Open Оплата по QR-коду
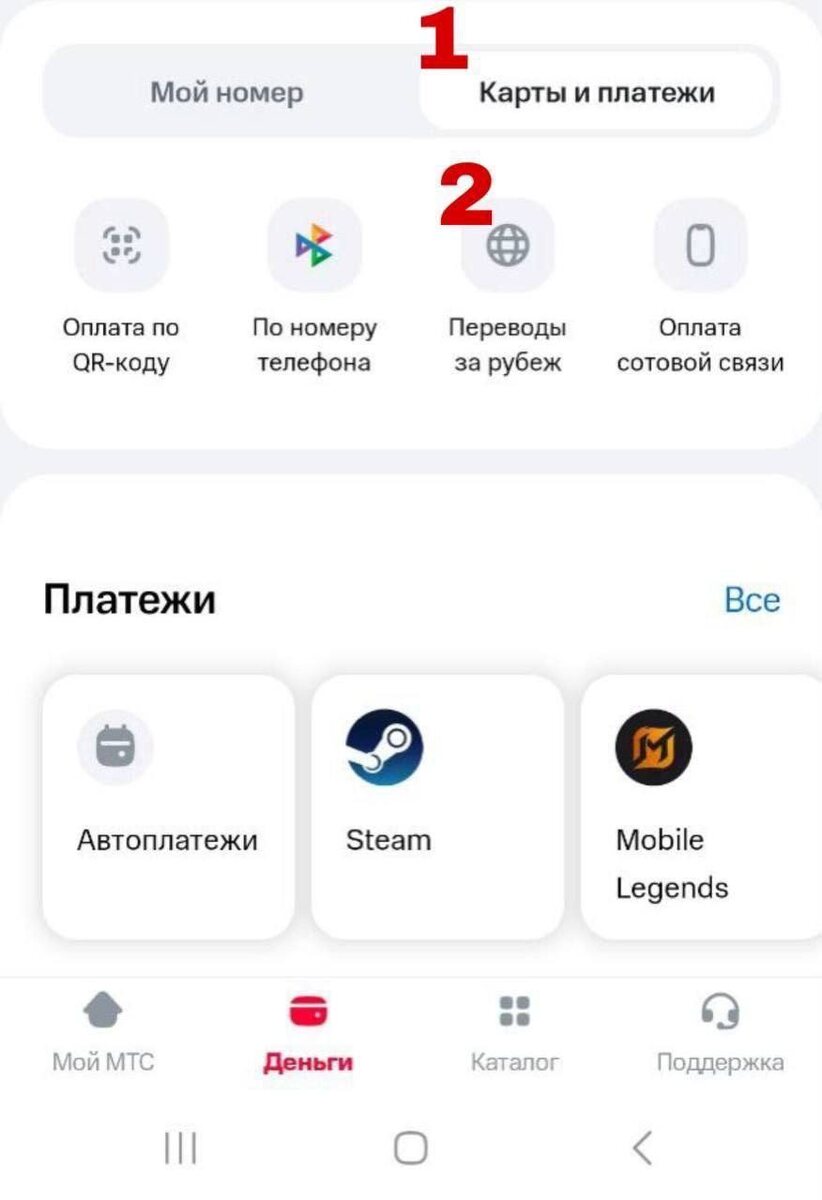822x1200 pixels. 121,245
